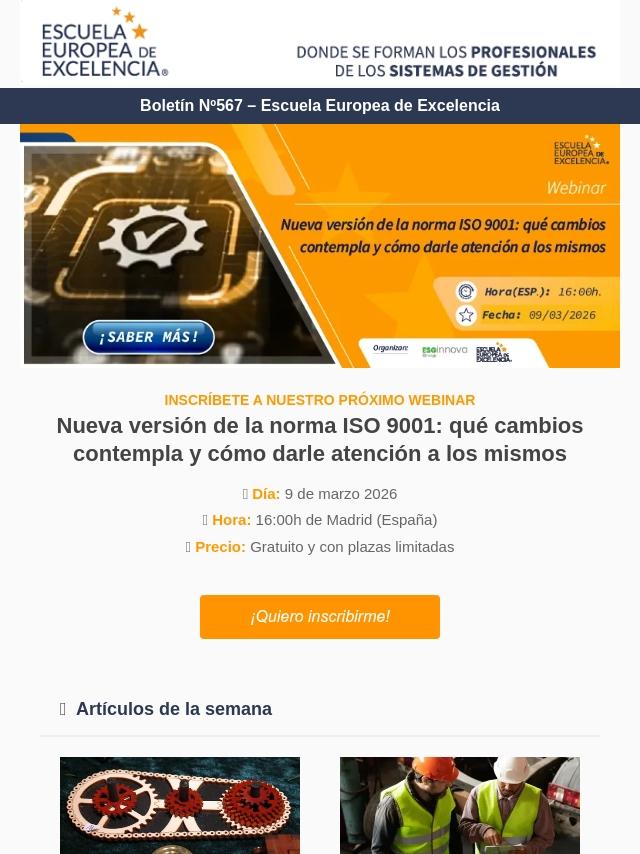Open the Nueva versión ISO 9001 headline
The width and height of the screenshot is (640, 854).
[x=320, y=439]
